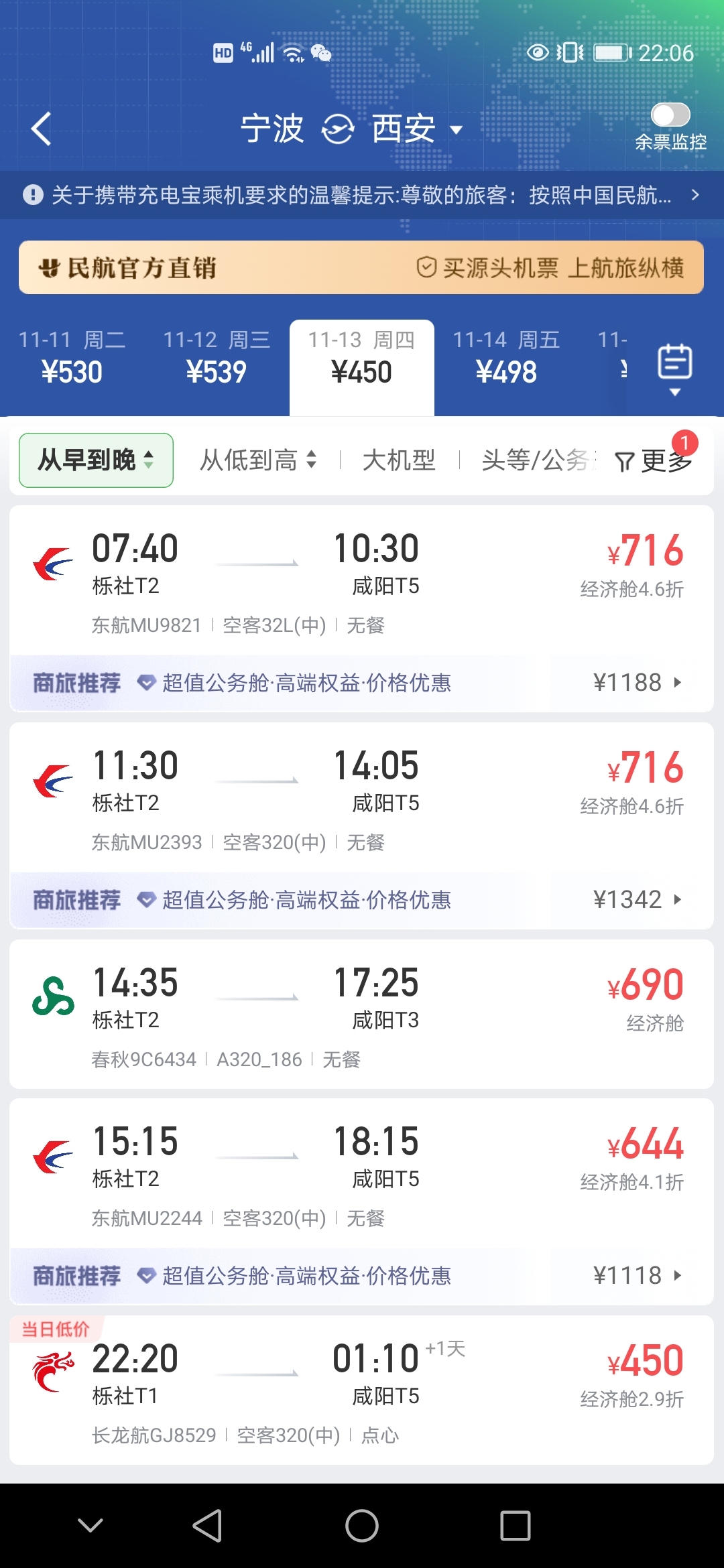The image size is (724, 1568).
Task: Sort flights by 从早到晚
Action: coord(96,460)
